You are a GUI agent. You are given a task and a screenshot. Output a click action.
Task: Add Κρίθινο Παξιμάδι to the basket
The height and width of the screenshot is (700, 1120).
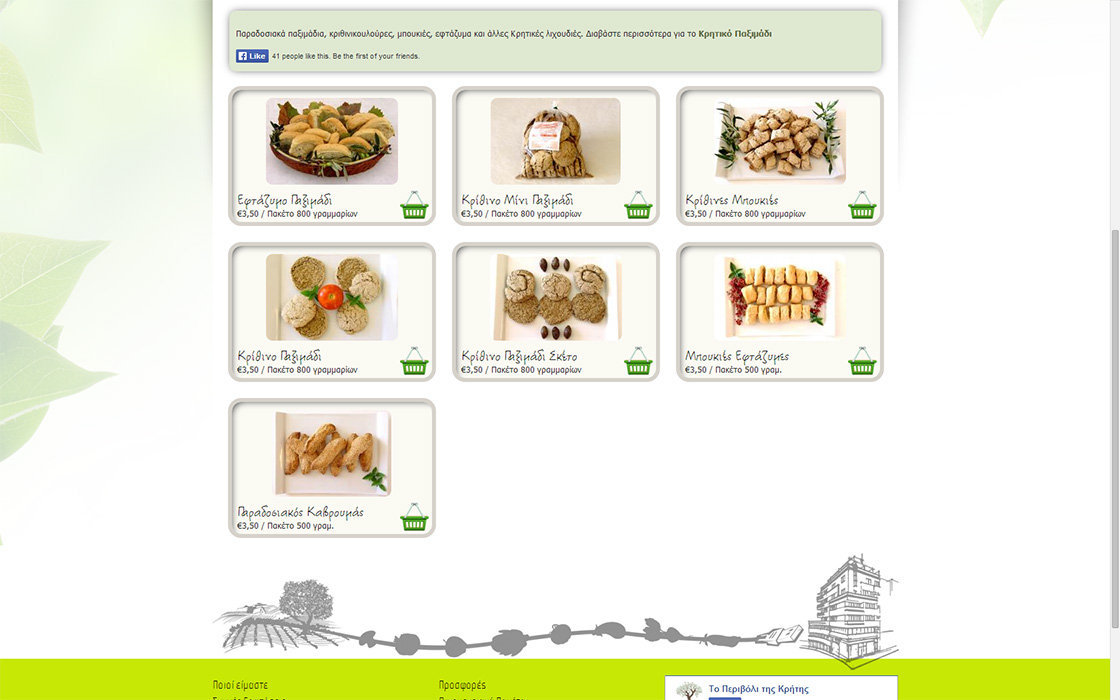point(414,362)
